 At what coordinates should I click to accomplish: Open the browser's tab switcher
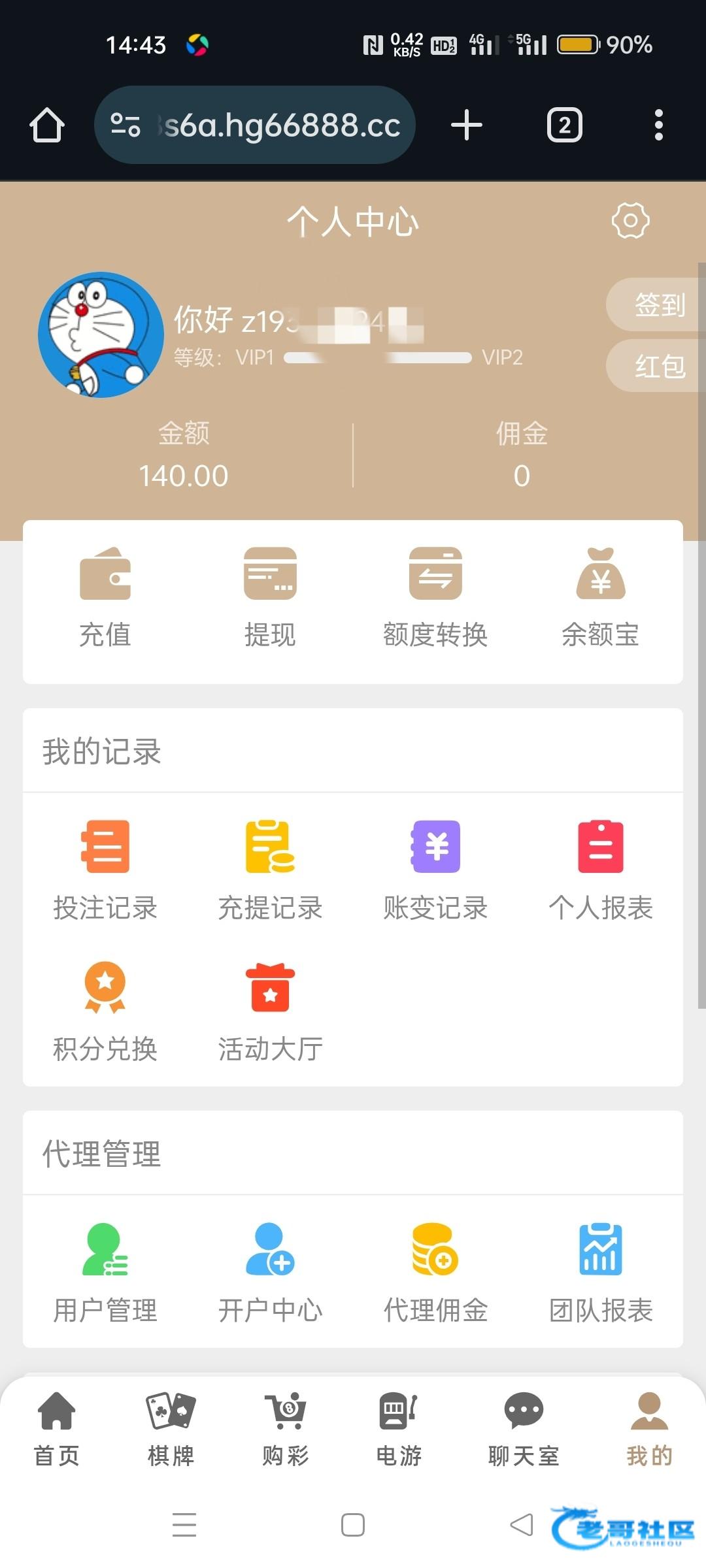564,125
